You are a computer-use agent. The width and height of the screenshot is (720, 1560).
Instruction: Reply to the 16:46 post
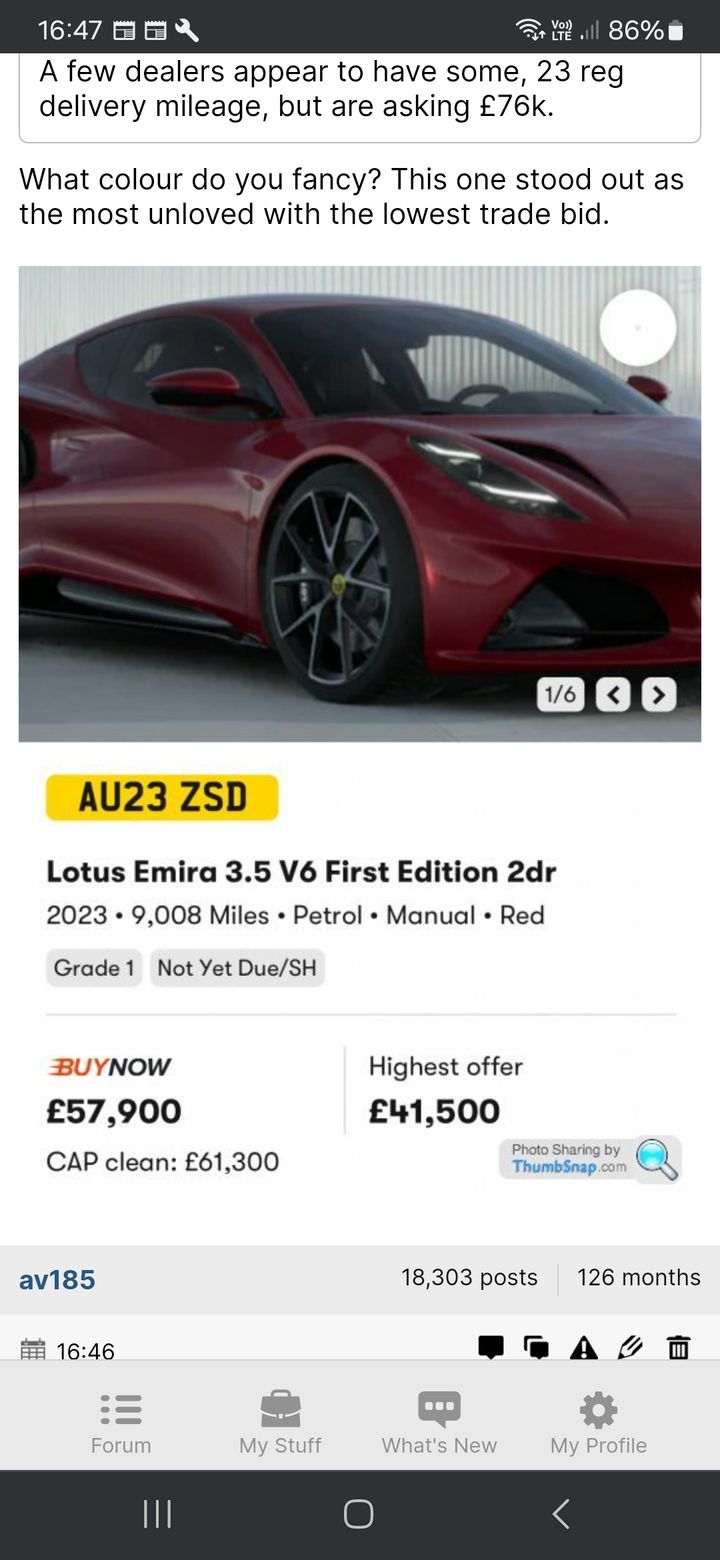click(x=491, y=1347)
